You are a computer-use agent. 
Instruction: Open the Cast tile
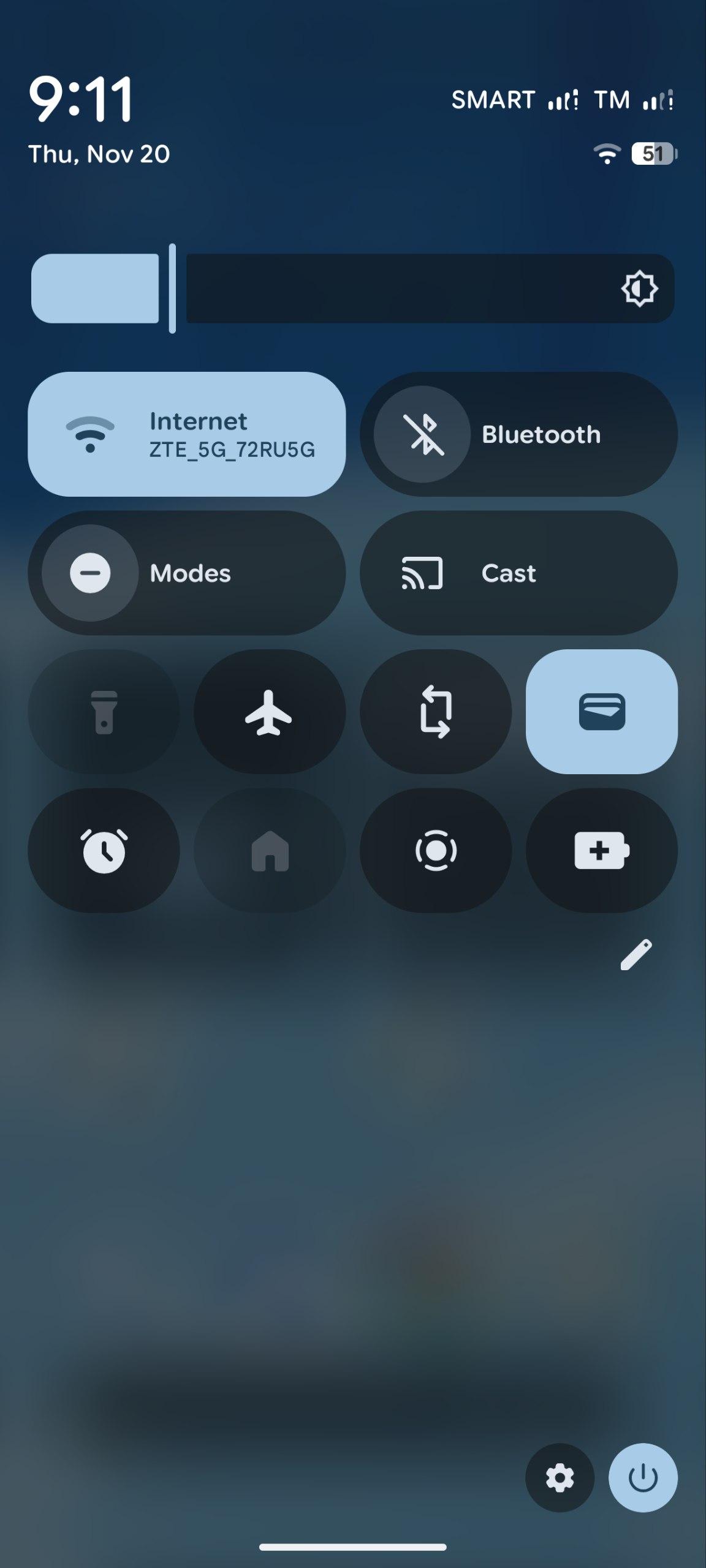tap(518, 573)
